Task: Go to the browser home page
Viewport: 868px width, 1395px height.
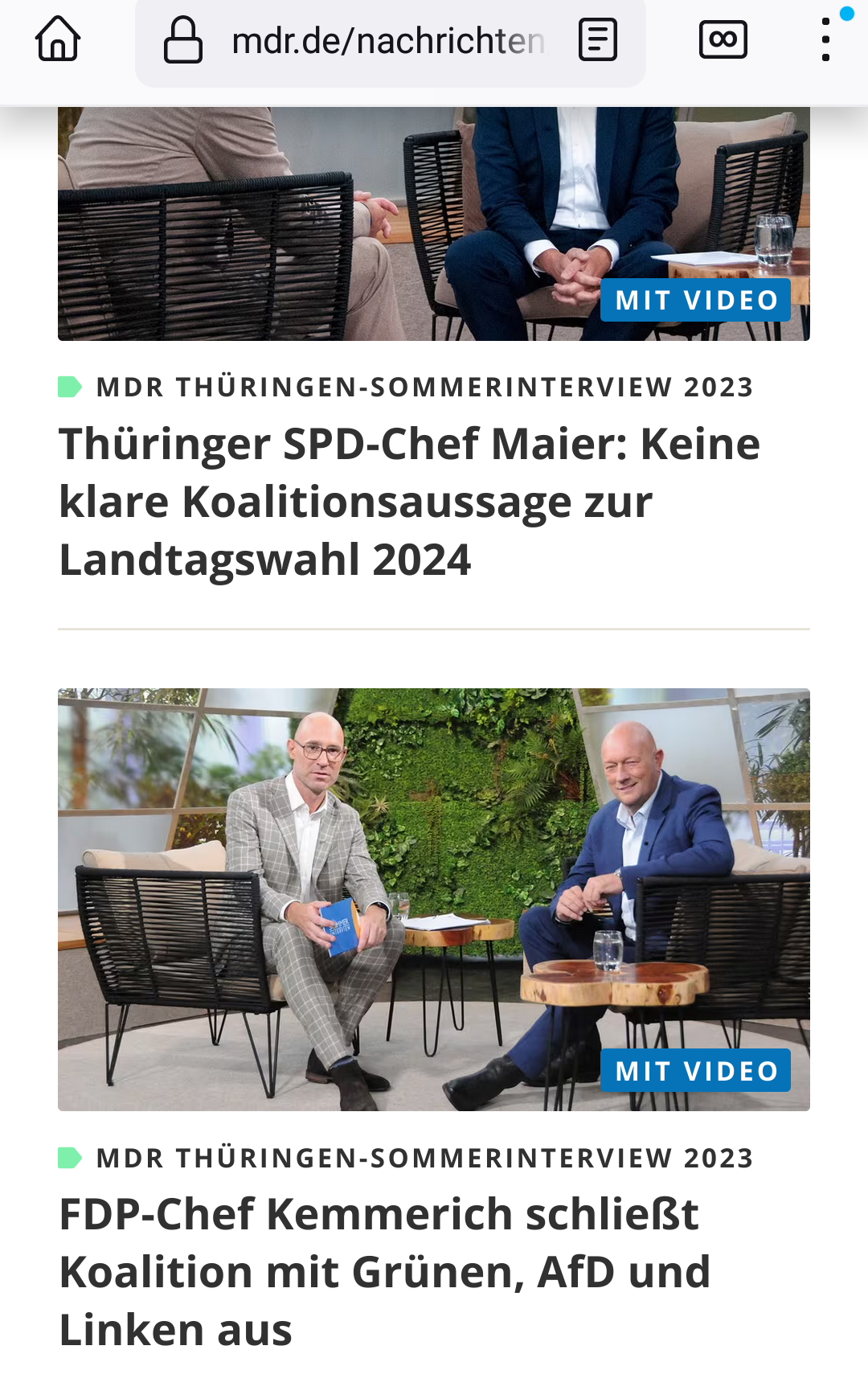Action: click(x=58, y=39)
